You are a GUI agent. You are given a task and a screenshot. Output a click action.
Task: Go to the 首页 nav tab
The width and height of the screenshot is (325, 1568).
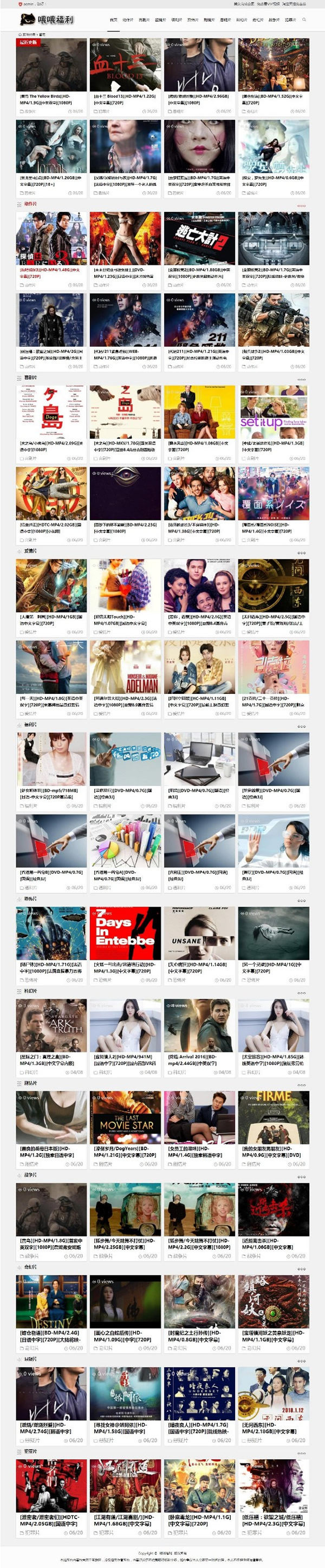(113, 20)
